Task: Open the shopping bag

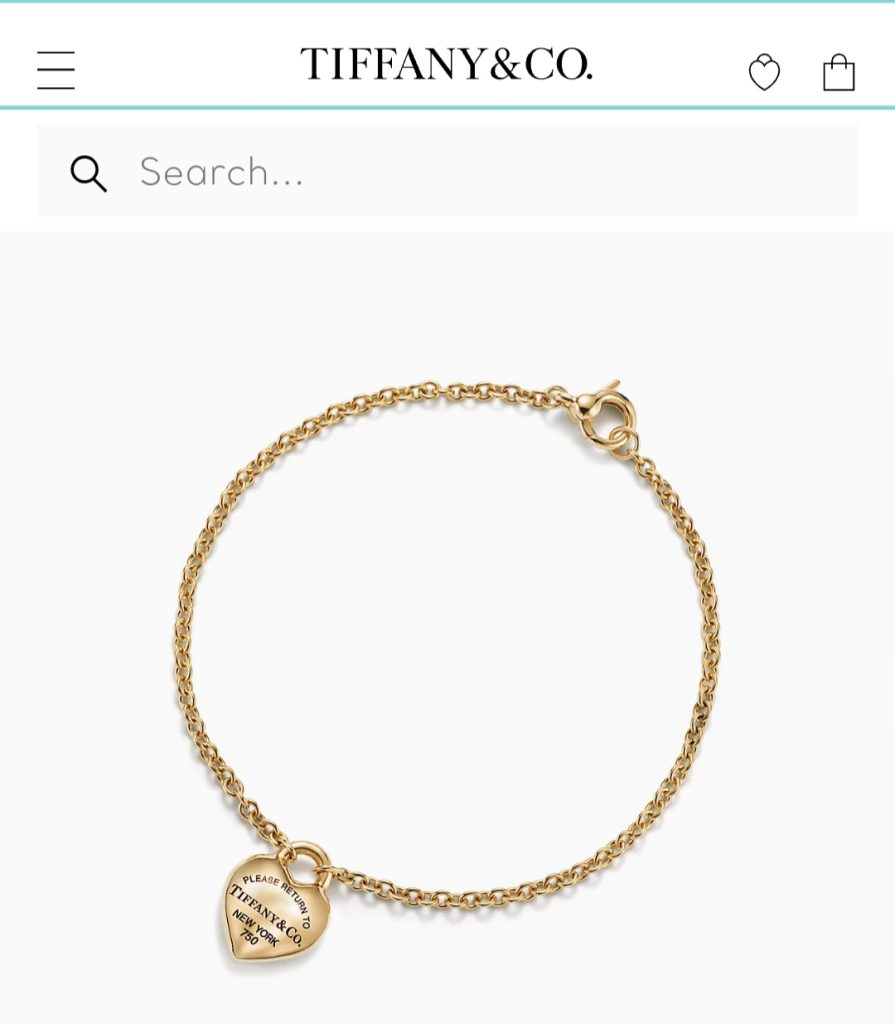Action: (838, 72)
